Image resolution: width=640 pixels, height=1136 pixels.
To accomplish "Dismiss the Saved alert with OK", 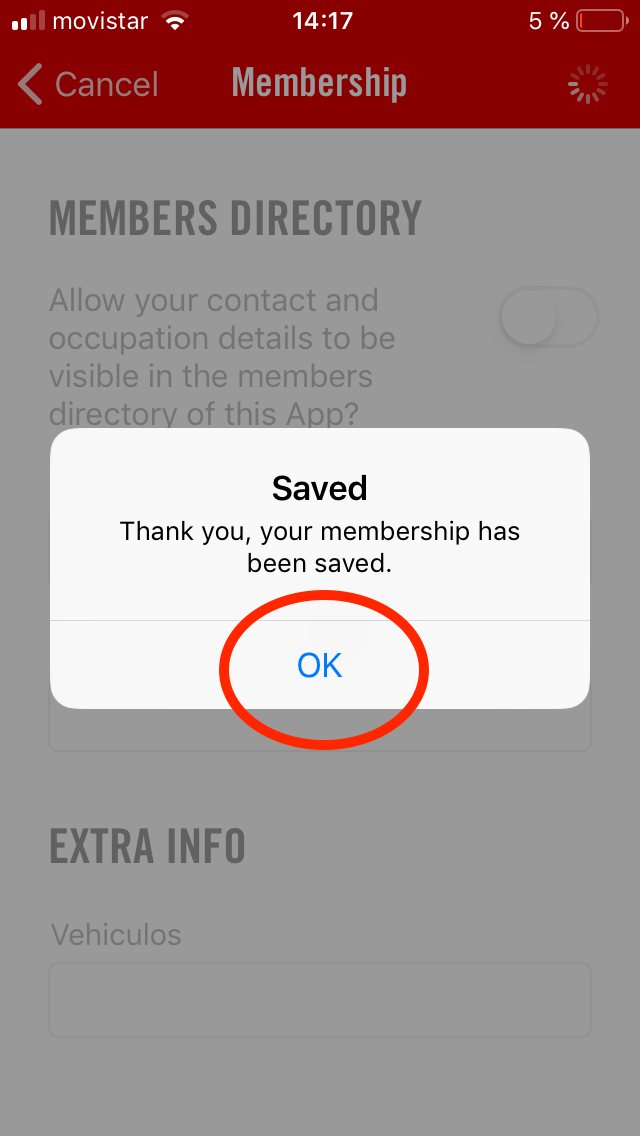I will [x=320, y=665].
